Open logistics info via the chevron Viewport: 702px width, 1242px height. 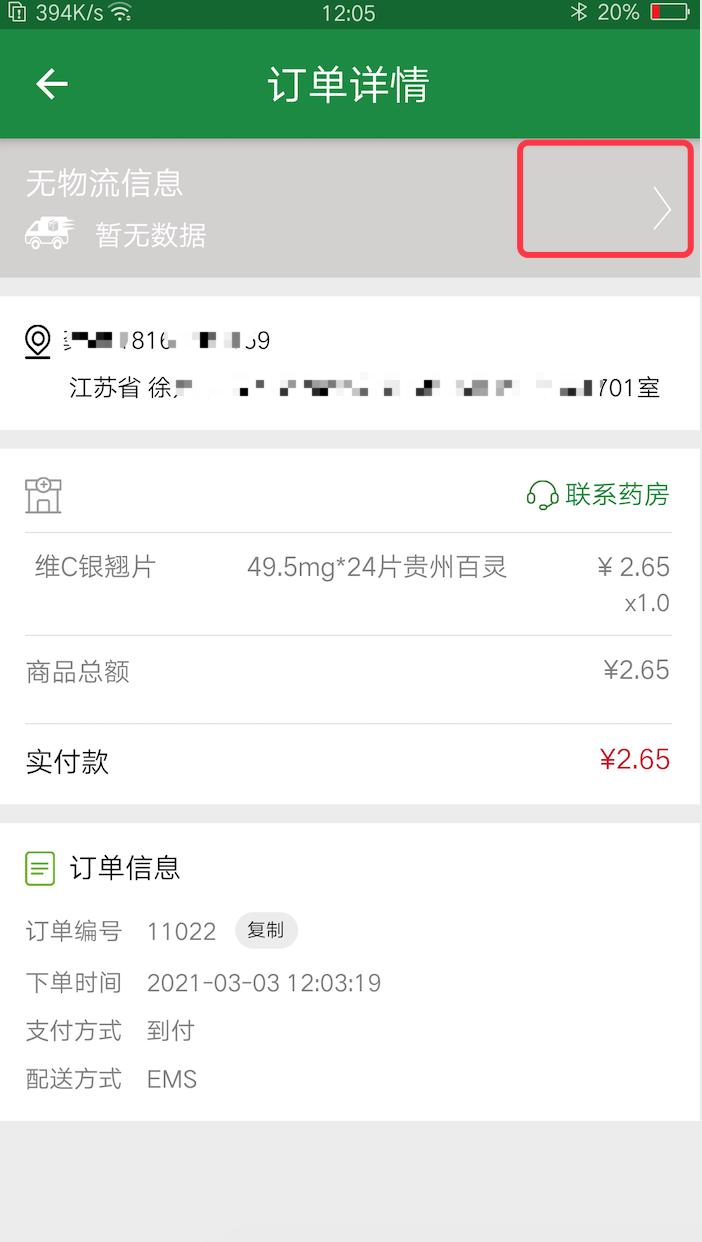coord(662,208)
